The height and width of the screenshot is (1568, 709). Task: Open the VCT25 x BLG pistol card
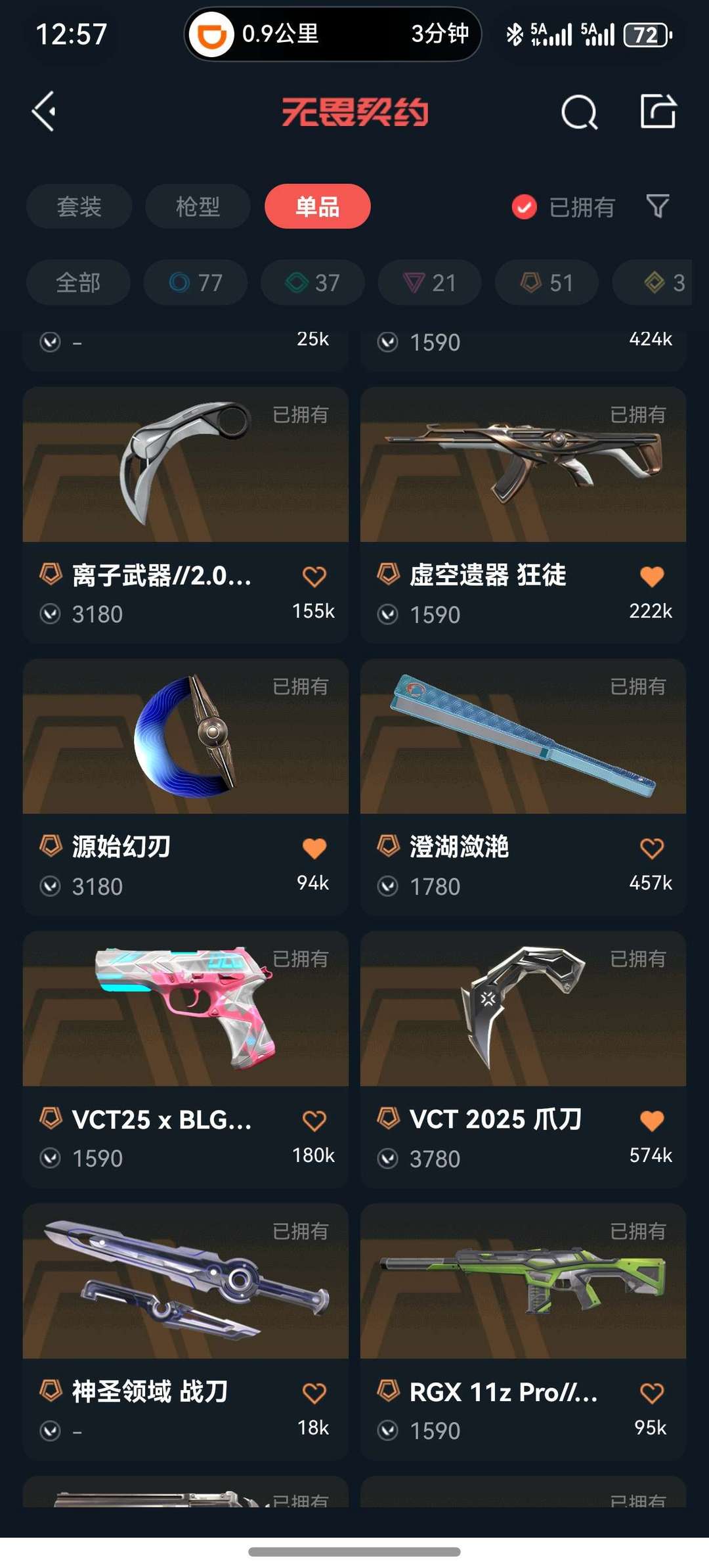(185, 1015)
